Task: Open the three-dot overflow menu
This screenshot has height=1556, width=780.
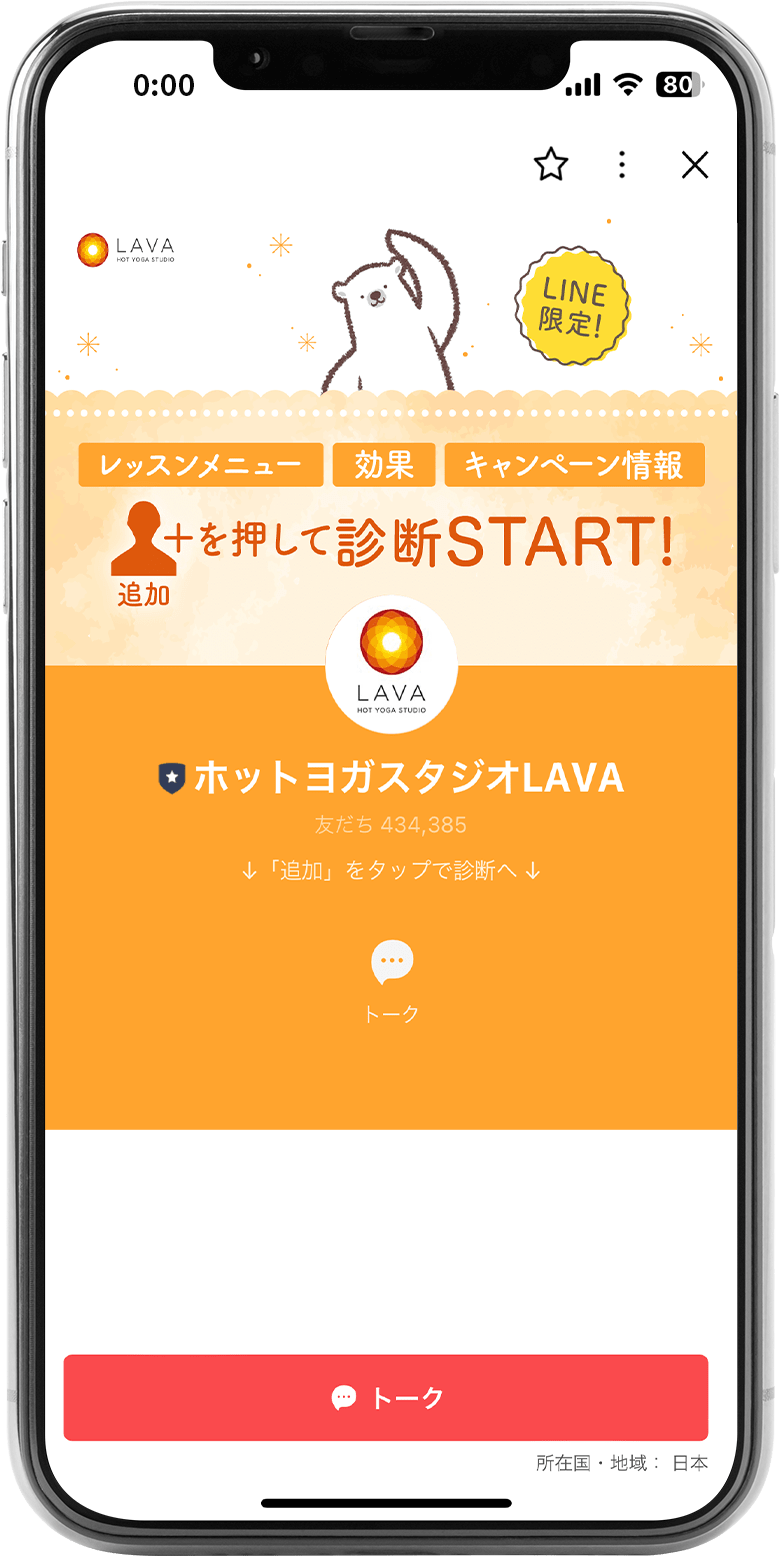Action: [622, 165]
